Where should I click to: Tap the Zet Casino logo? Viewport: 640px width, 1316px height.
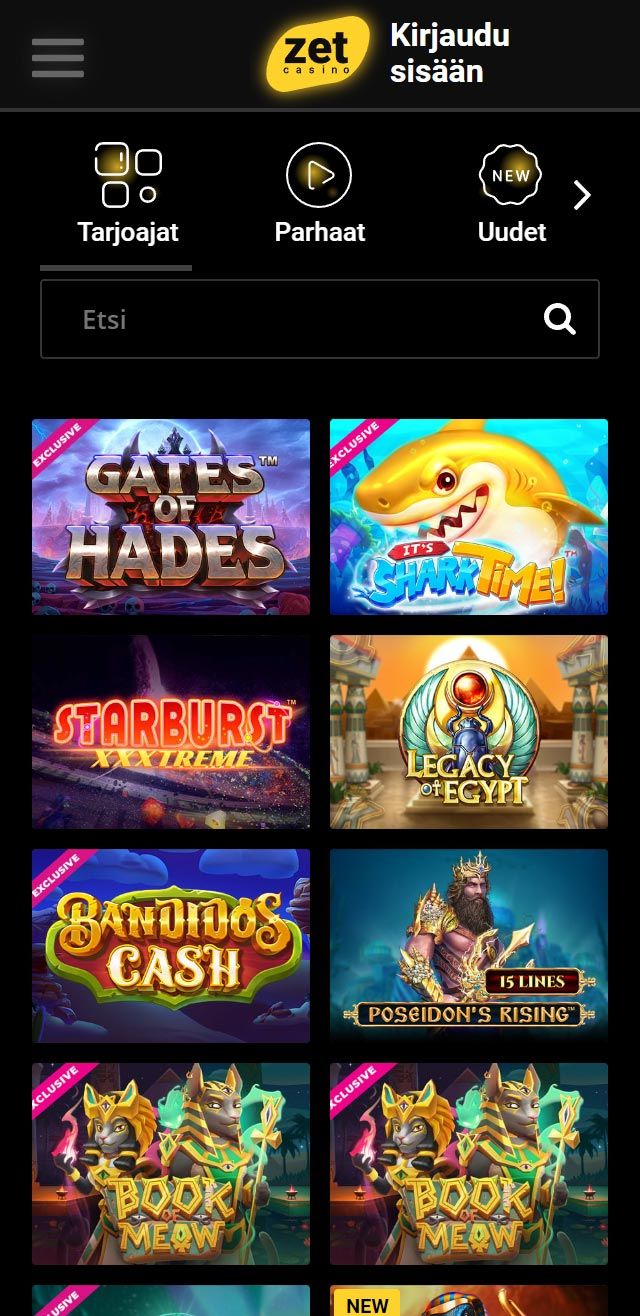[x=317, y=54]
